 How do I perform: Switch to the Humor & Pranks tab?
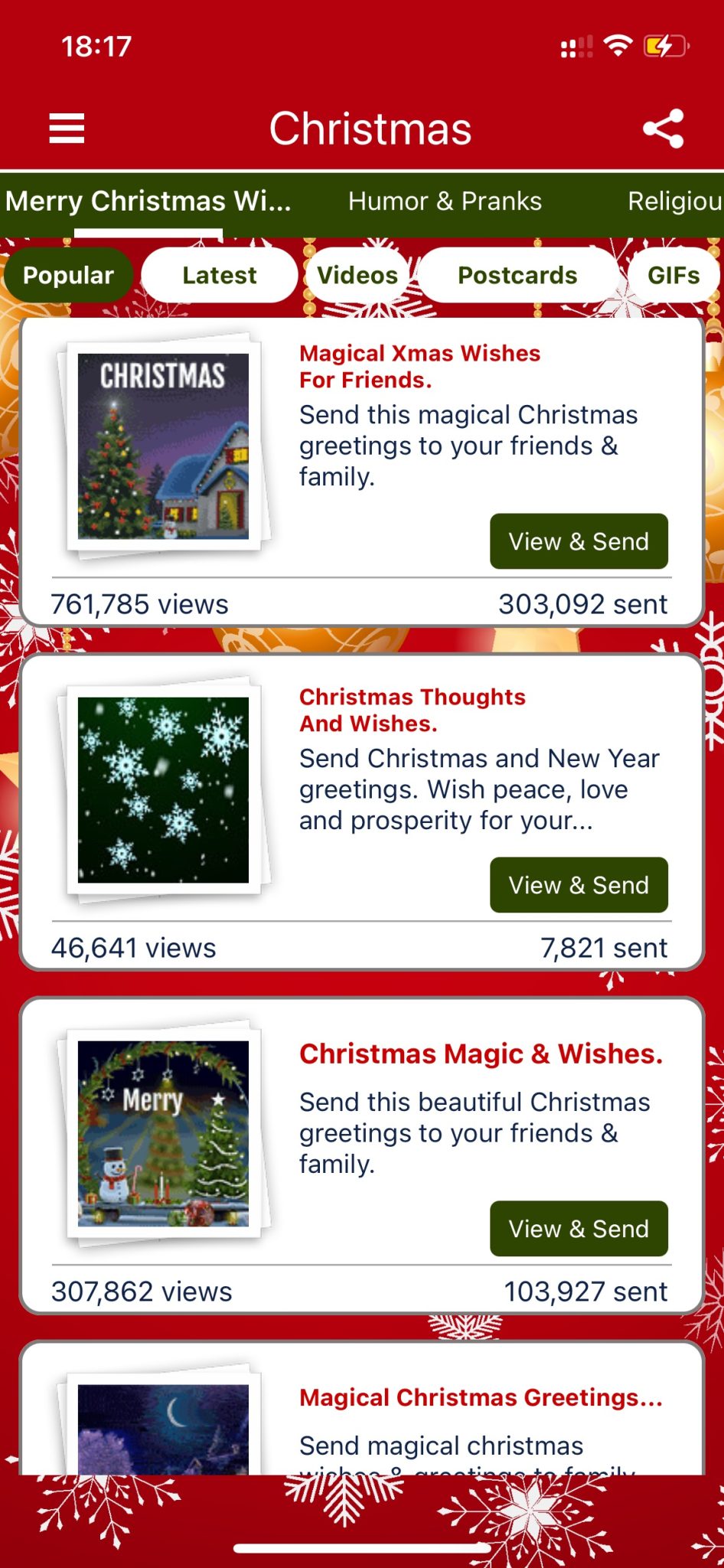pos(445,201)
